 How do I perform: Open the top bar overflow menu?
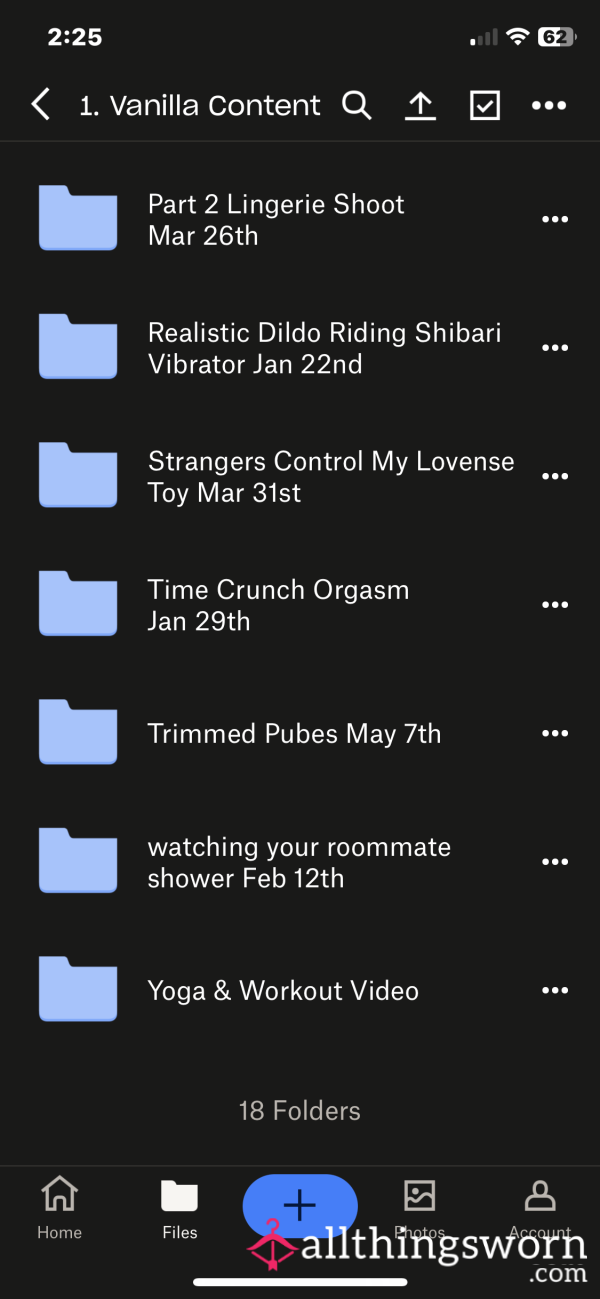(548, 105)
